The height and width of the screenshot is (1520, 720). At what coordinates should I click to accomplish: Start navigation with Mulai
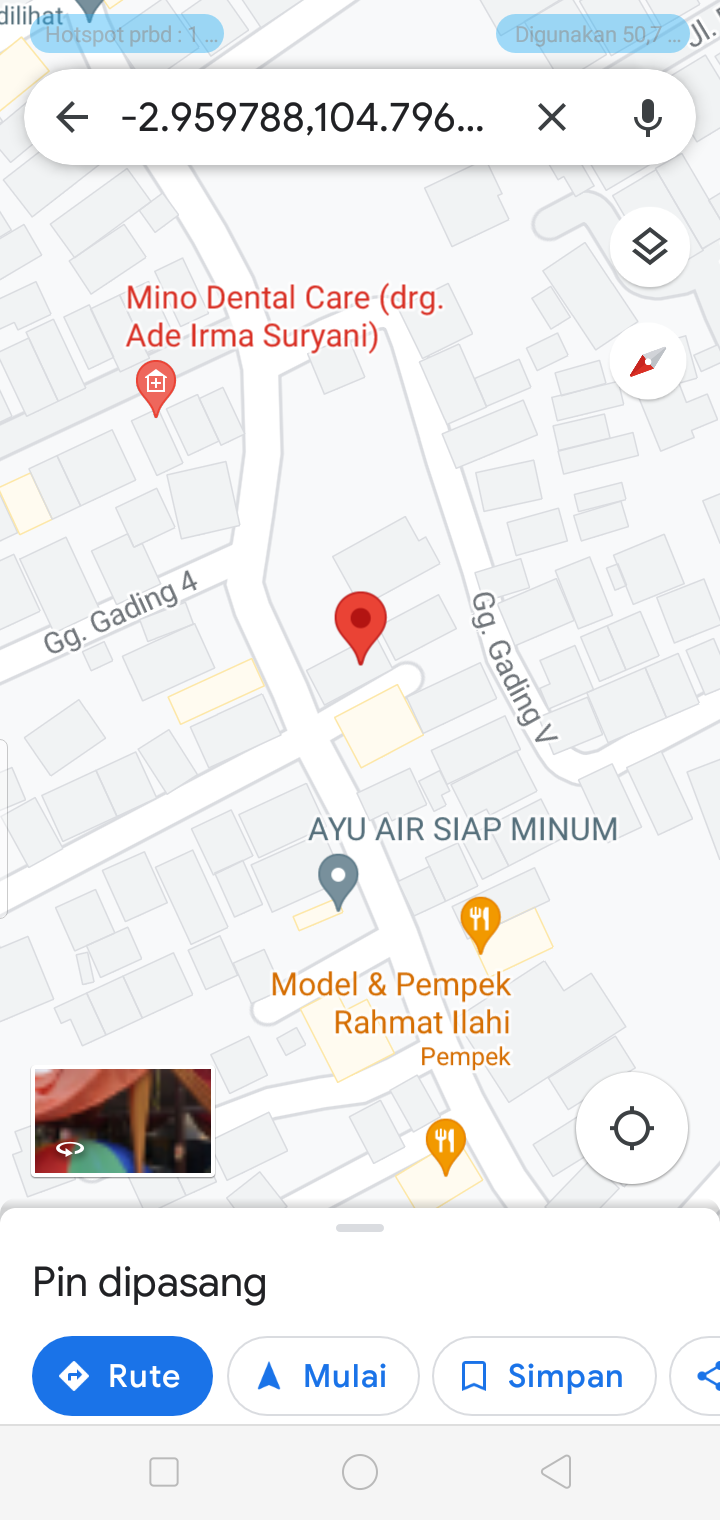coord(323,1376)
